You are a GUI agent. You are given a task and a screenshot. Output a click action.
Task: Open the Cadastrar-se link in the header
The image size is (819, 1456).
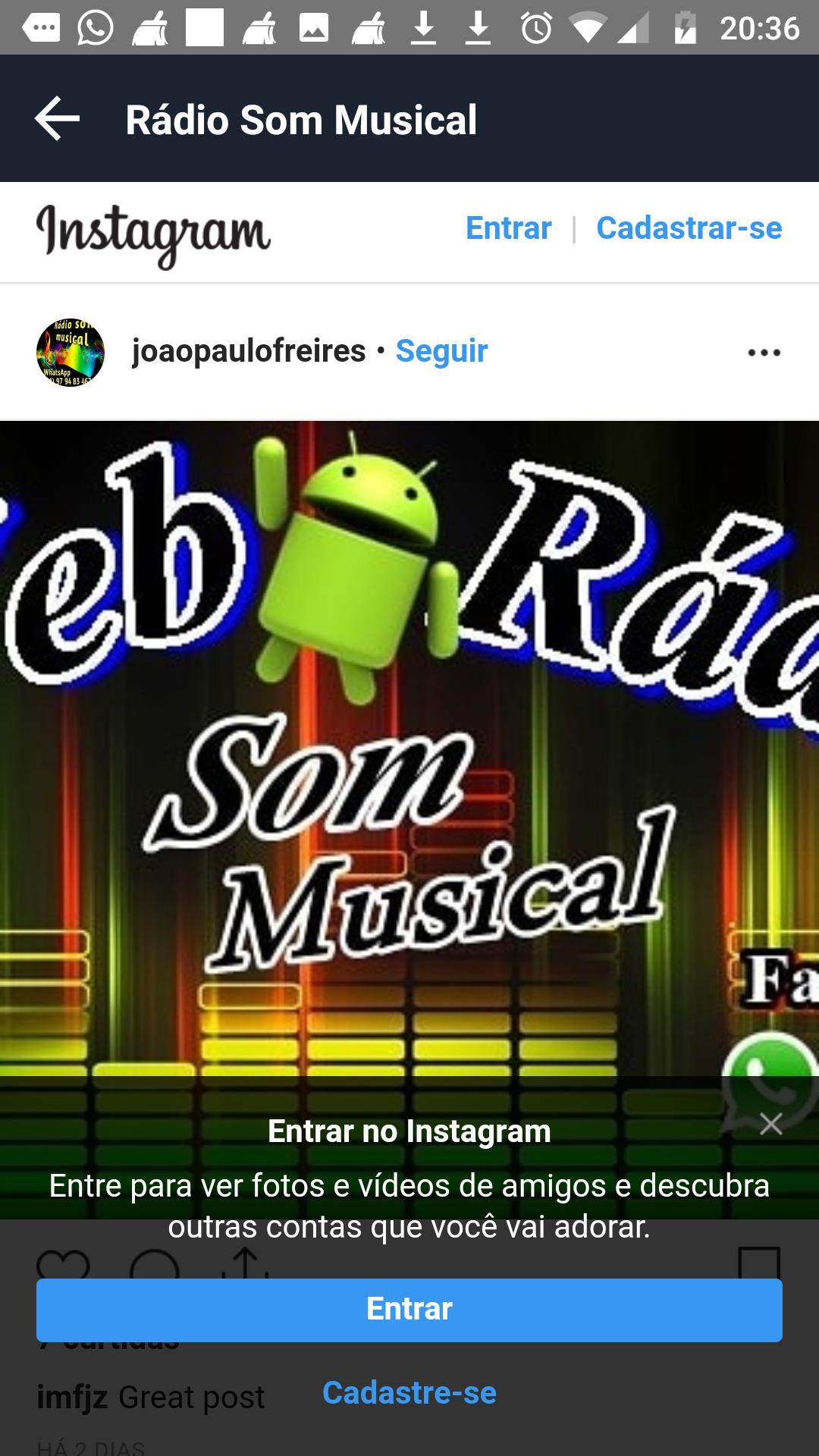pos(689,228)
